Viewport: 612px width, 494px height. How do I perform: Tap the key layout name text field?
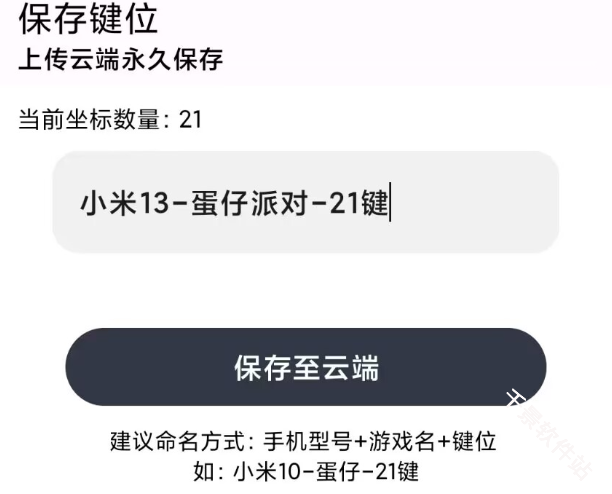[305, 203]
